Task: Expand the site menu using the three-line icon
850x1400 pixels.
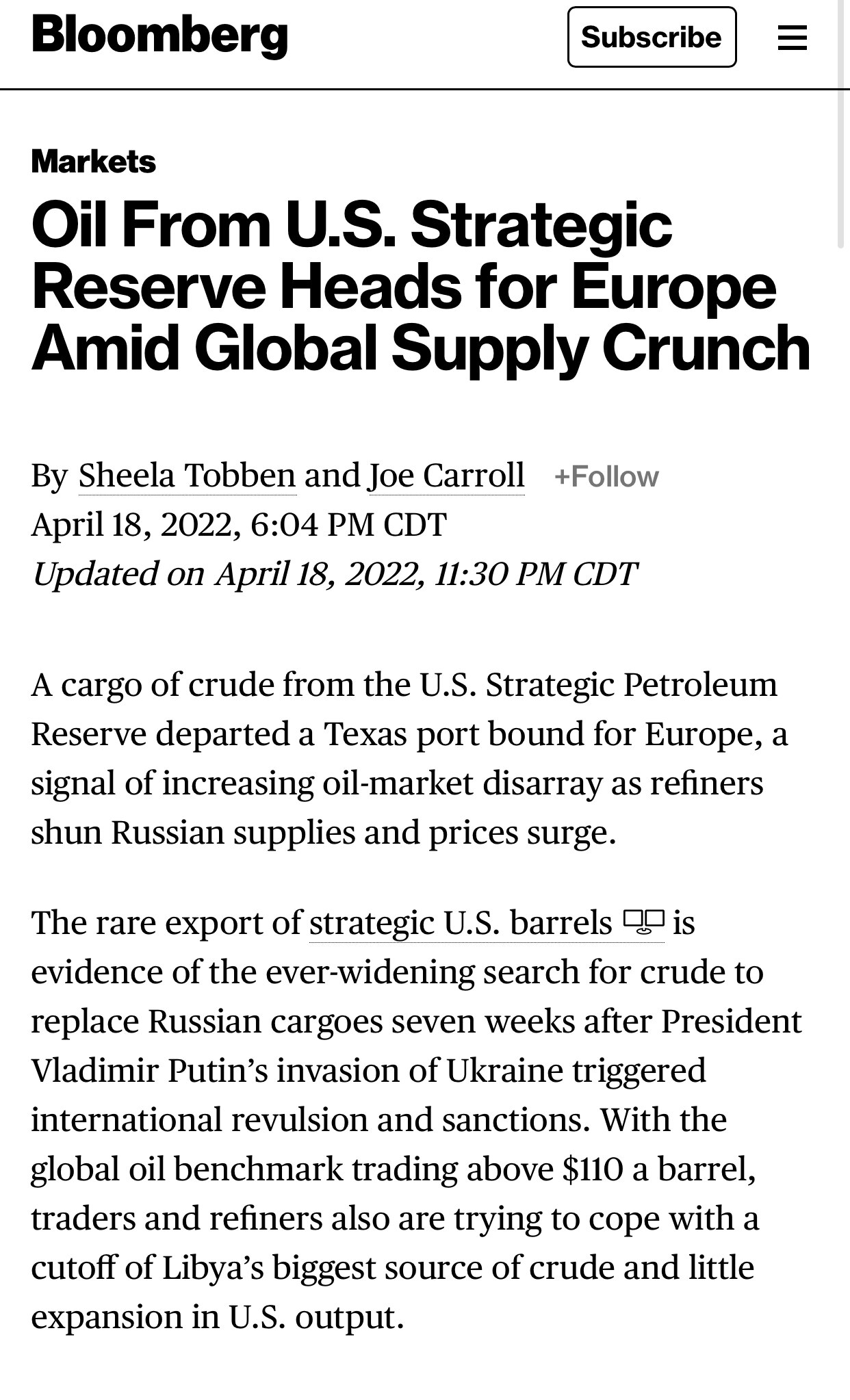Action: click(x=793, y=38)
